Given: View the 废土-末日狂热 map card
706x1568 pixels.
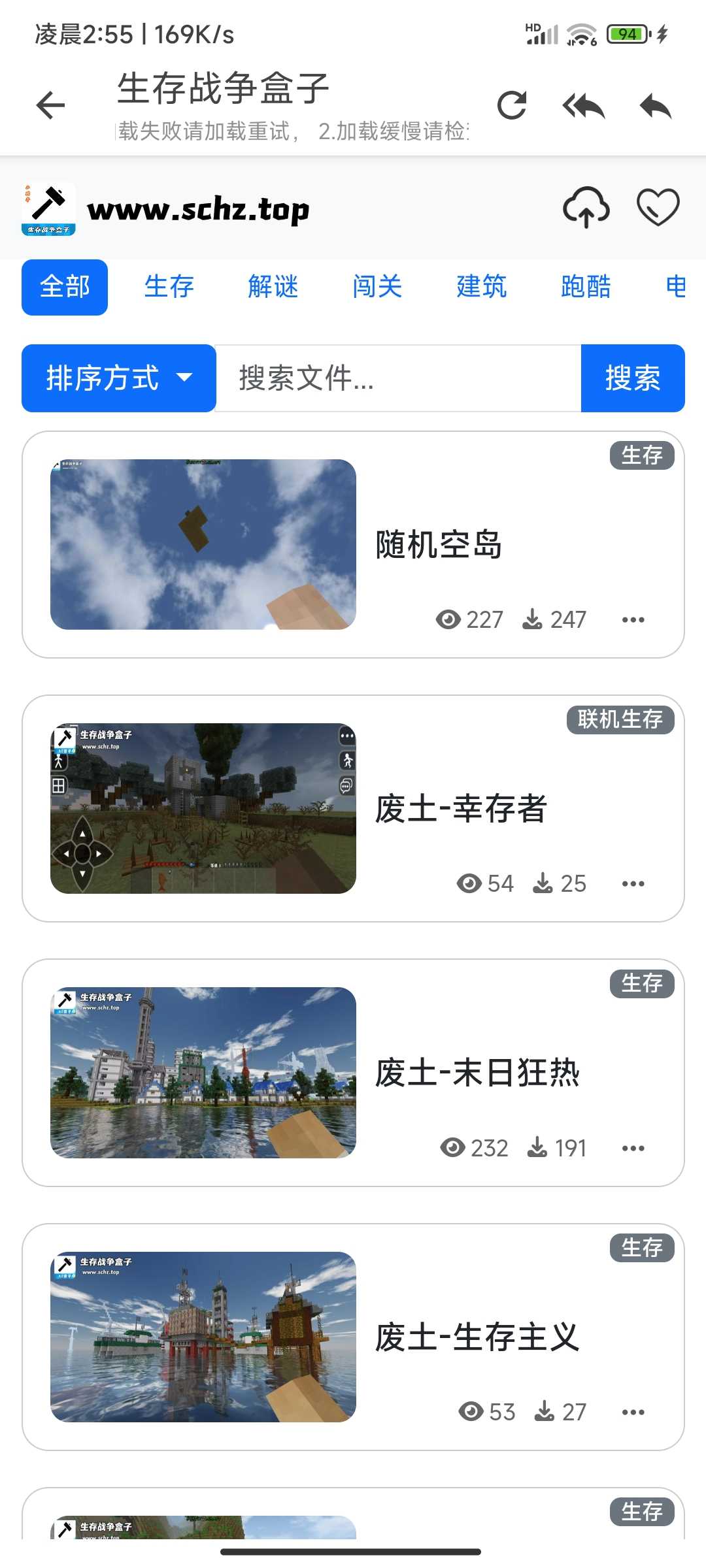Looking at the screenshot, I should point(477,1073).
